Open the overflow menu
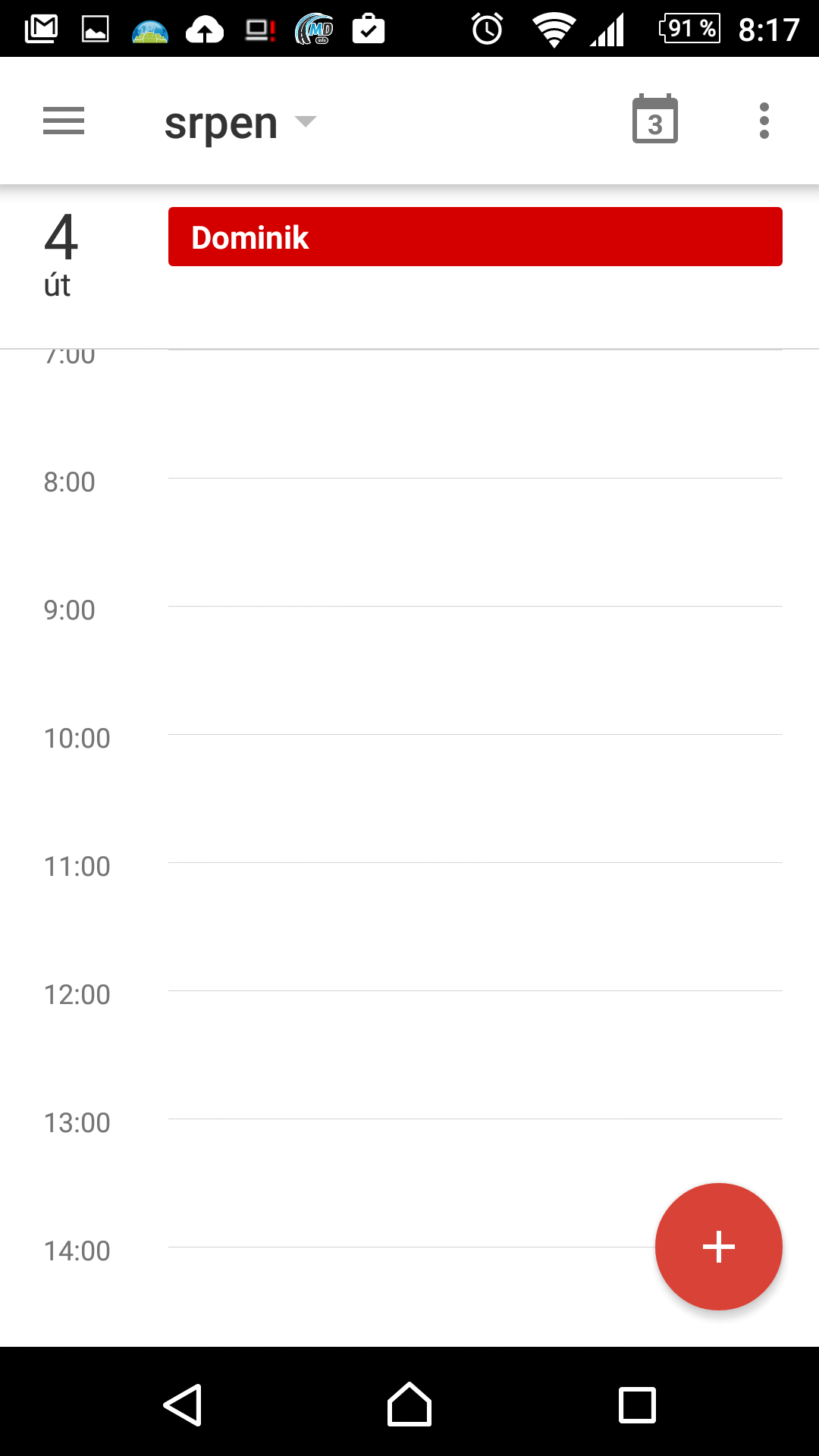The width and height of the screenshot is (819, 1456). [764, 121]
